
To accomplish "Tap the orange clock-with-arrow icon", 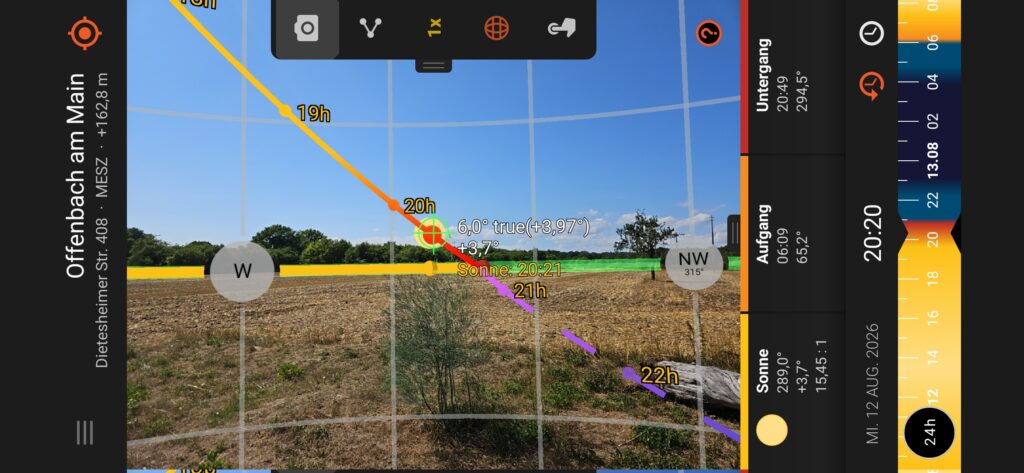I will coord(871,86).
